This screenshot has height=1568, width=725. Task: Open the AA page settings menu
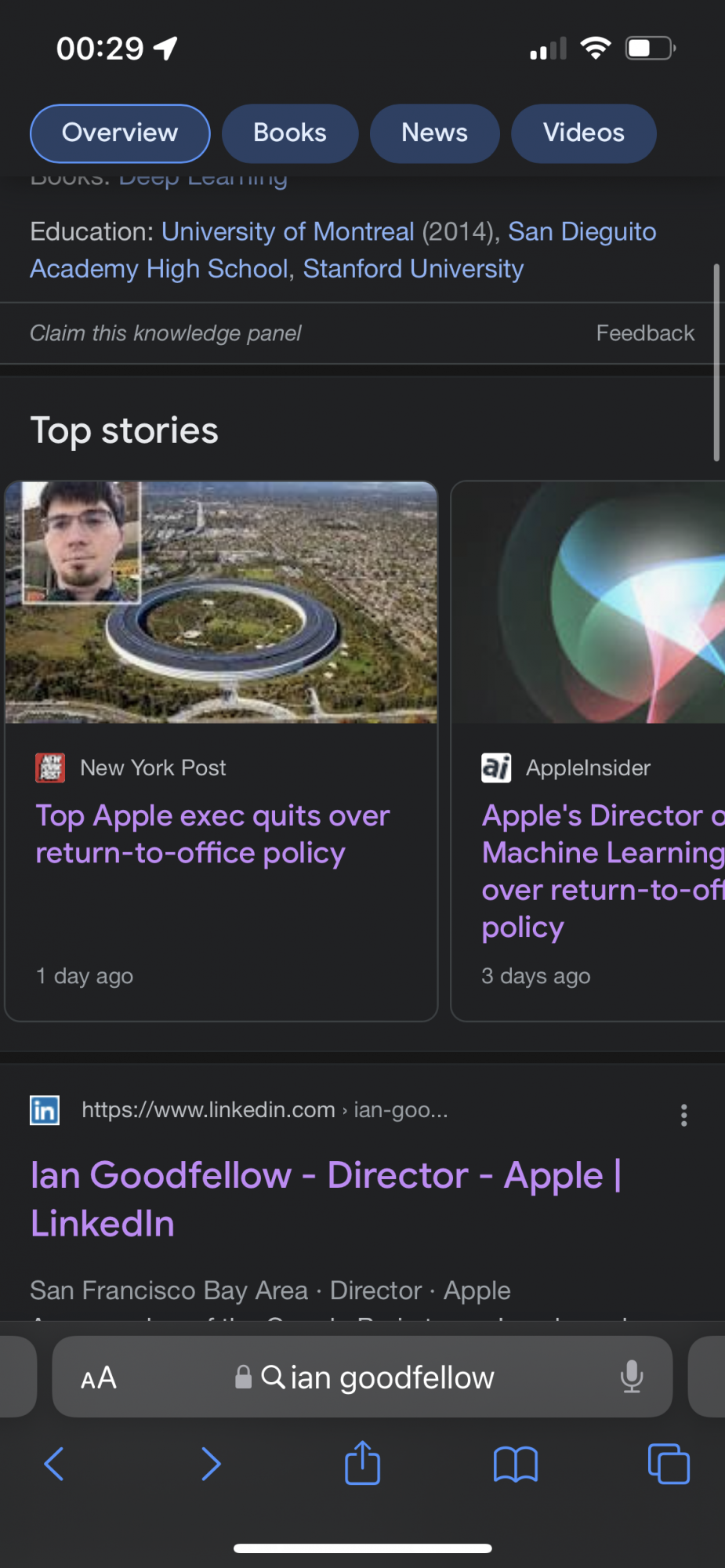(x=99, y=1377)
